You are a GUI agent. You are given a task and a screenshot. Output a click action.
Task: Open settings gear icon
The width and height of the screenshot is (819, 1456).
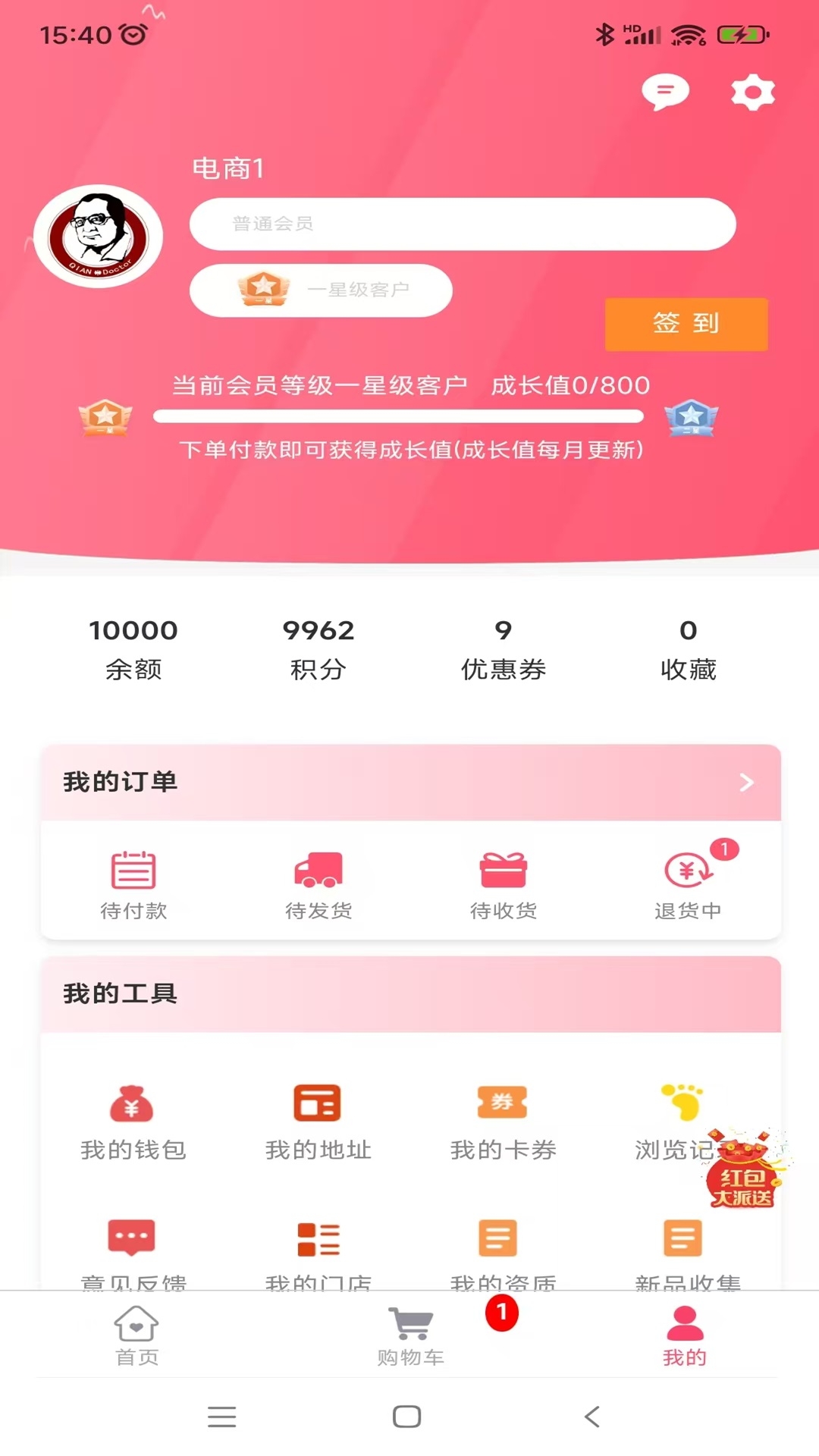(752, 93)
